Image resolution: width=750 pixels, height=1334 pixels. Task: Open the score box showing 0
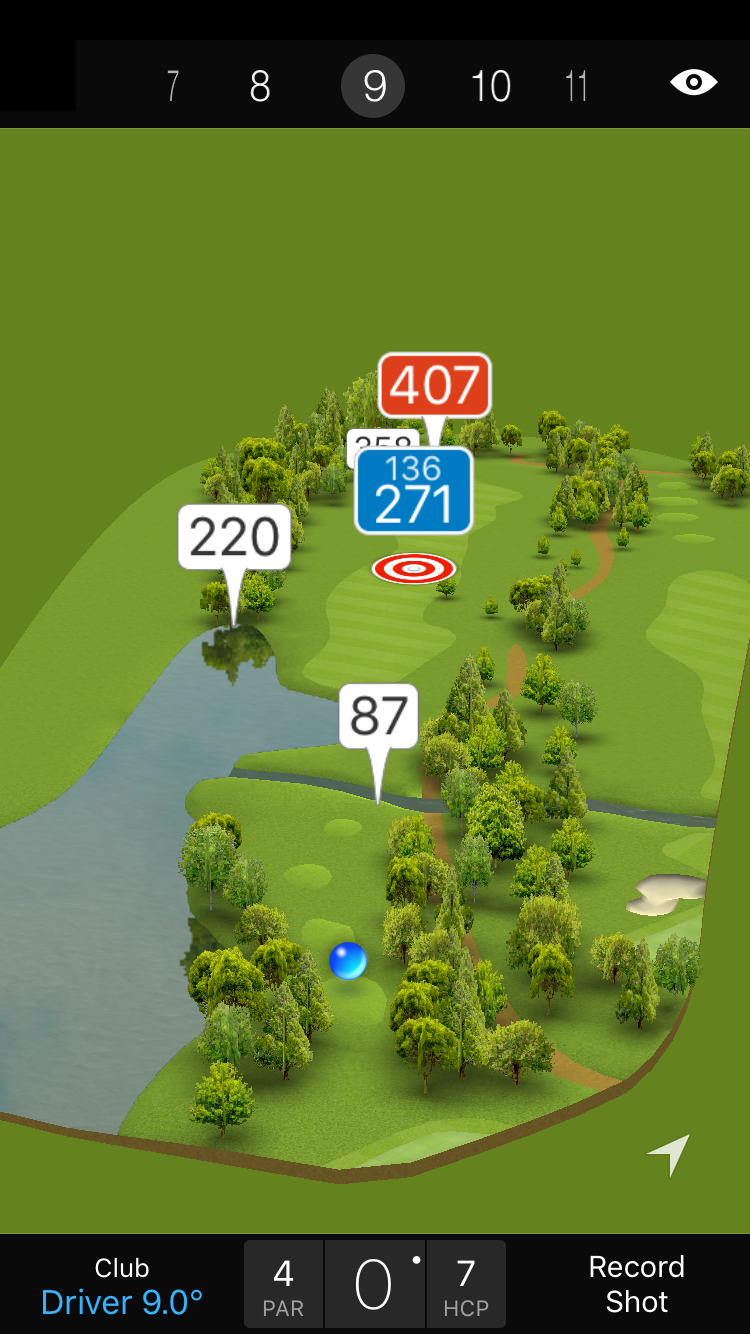pos(374,1285)
